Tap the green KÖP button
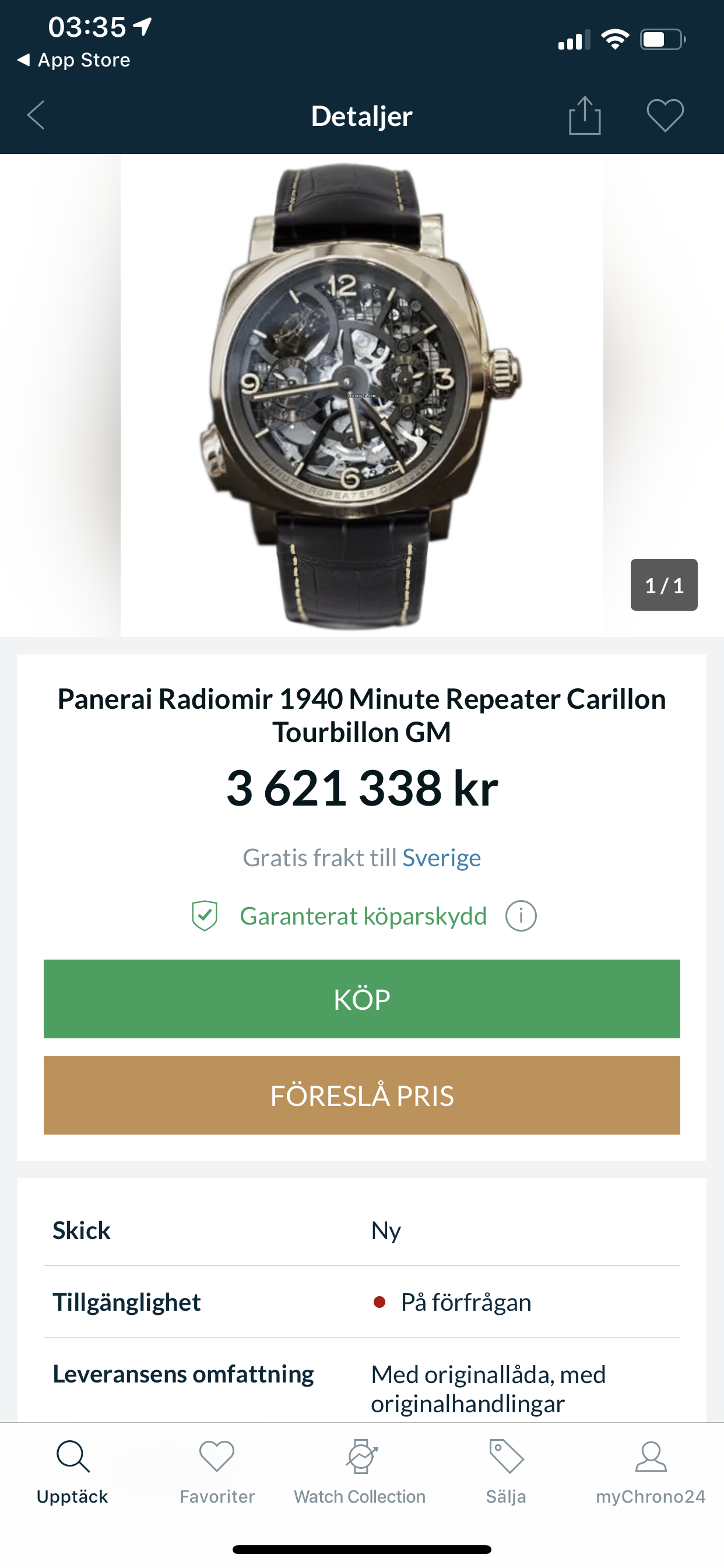 tap(362, 999)
